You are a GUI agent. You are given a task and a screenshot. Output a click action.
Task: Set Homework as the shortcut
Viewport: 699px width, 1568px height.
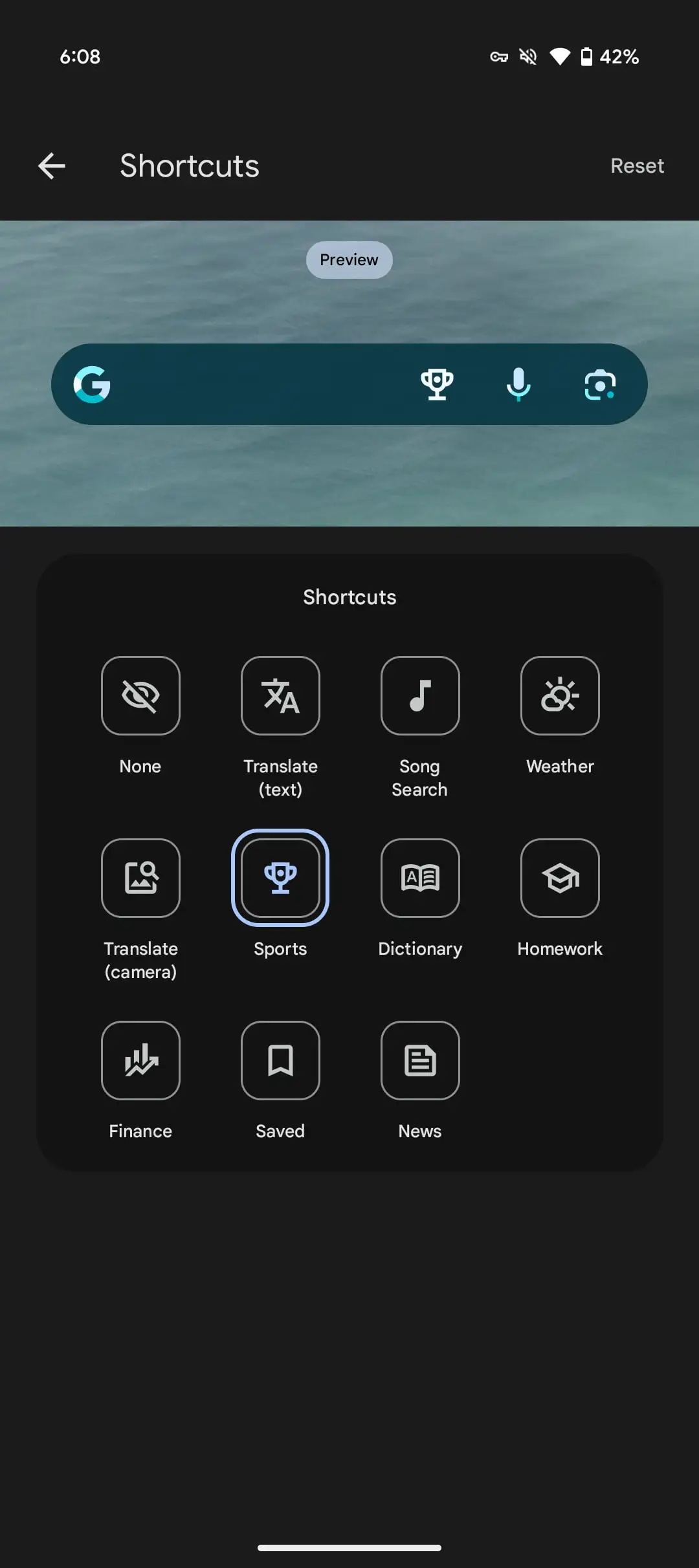click(x=560, y=878)
